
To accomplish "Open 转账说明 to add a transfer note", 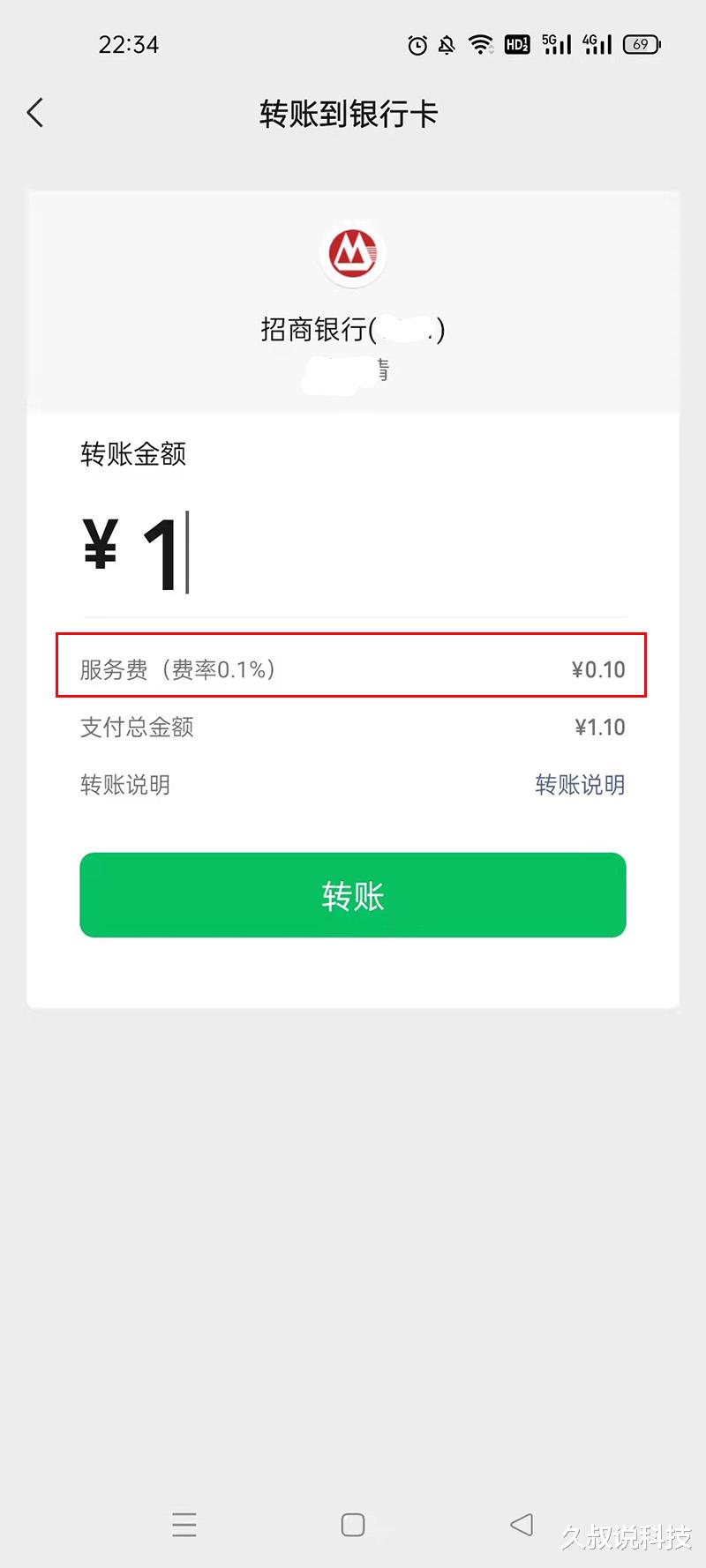I will click(x=579, y=785).
